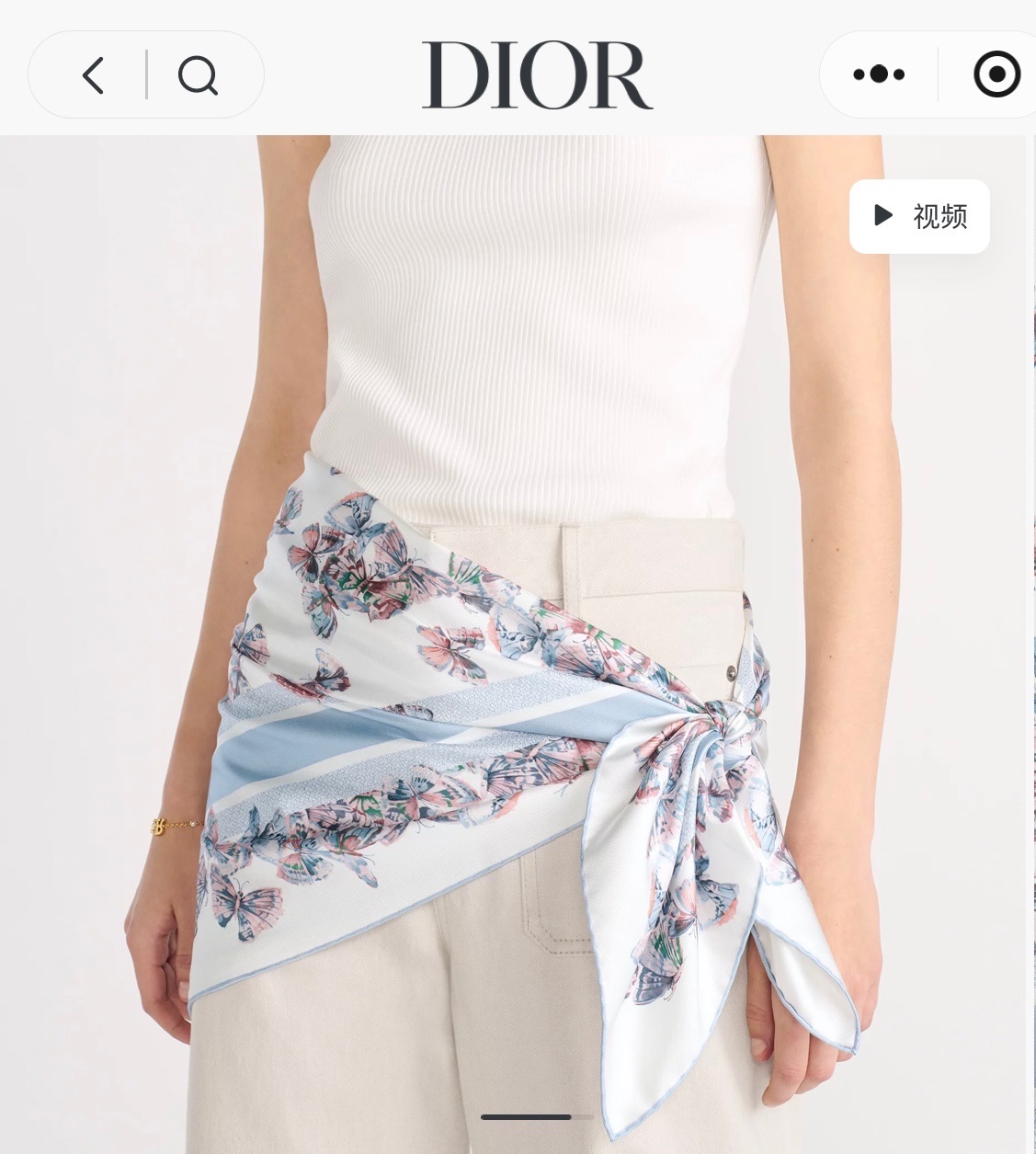
Task: Open search from the top bar
Action: point(198,74)
